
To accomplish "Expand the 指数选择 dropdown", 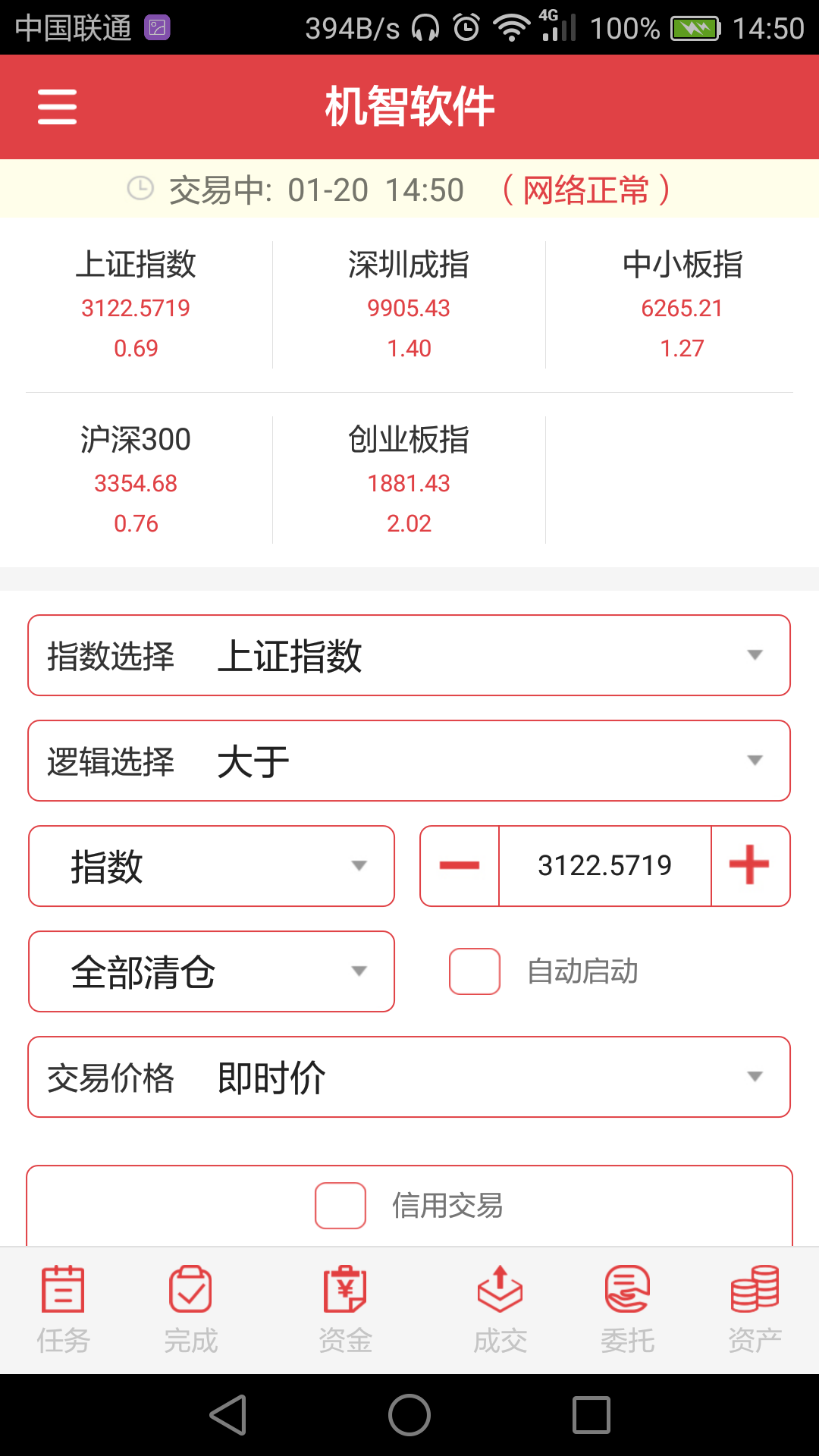I will pos(409,655).
